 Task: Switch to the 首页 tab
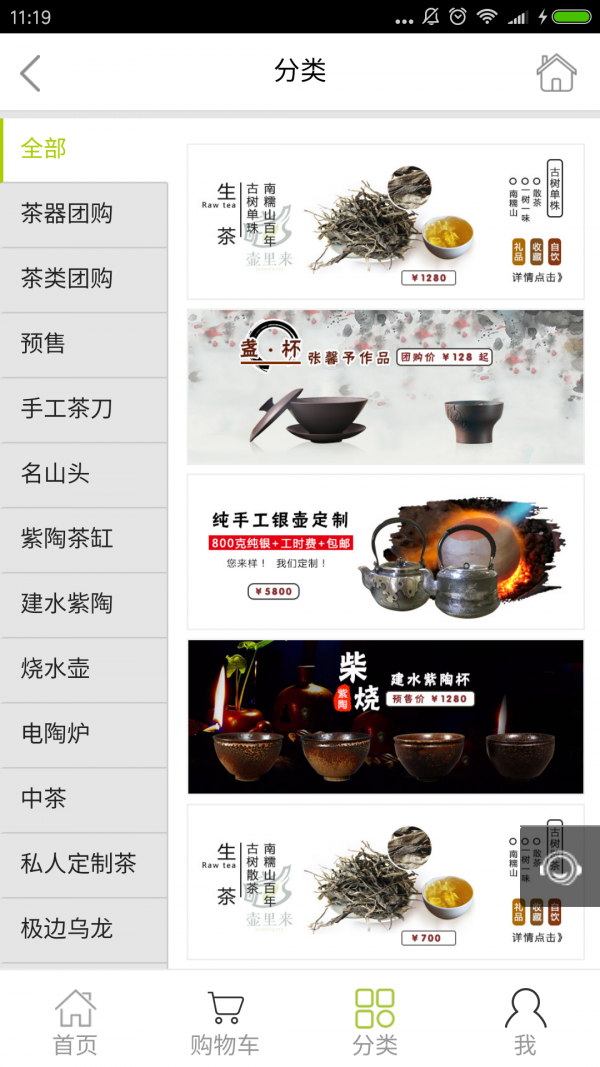pyautogui.click(x=75, y=1022)
